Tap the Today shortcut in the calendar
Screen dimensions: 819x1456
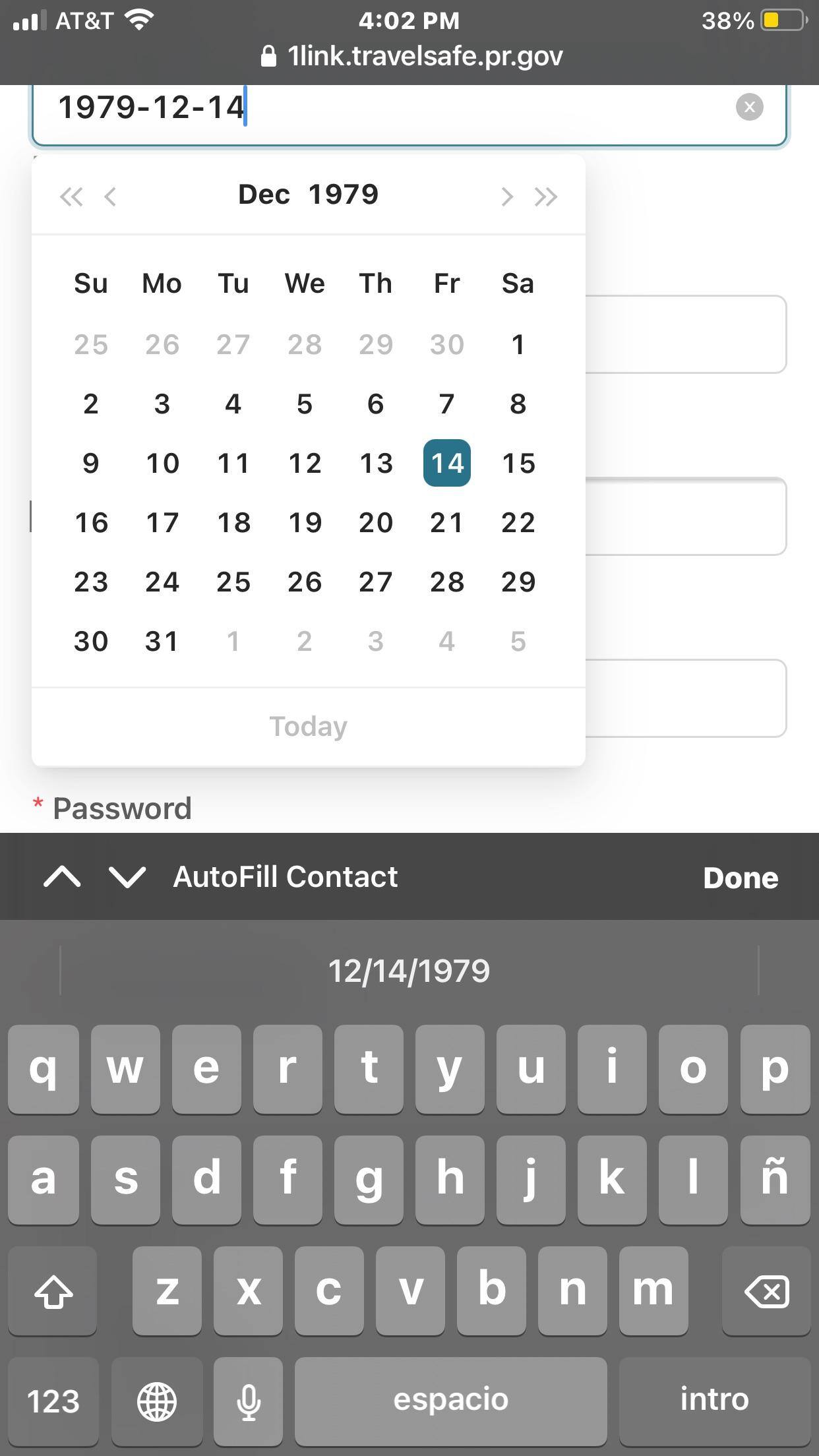tap(308, 726)
